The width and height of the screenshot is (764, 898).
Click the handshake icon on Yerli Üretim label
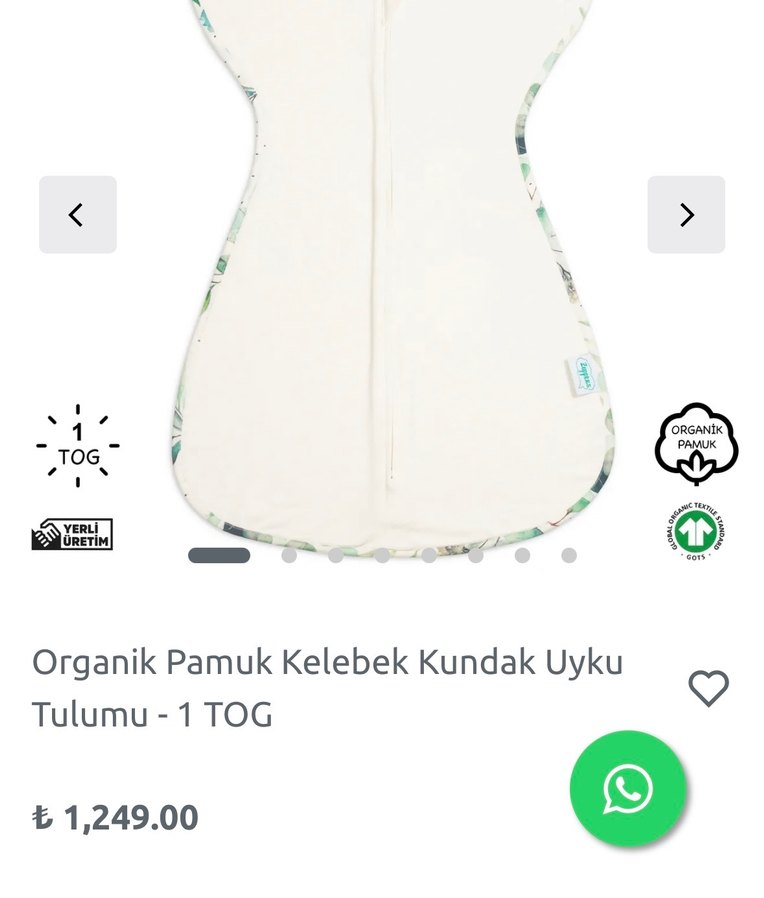[45, 533]
